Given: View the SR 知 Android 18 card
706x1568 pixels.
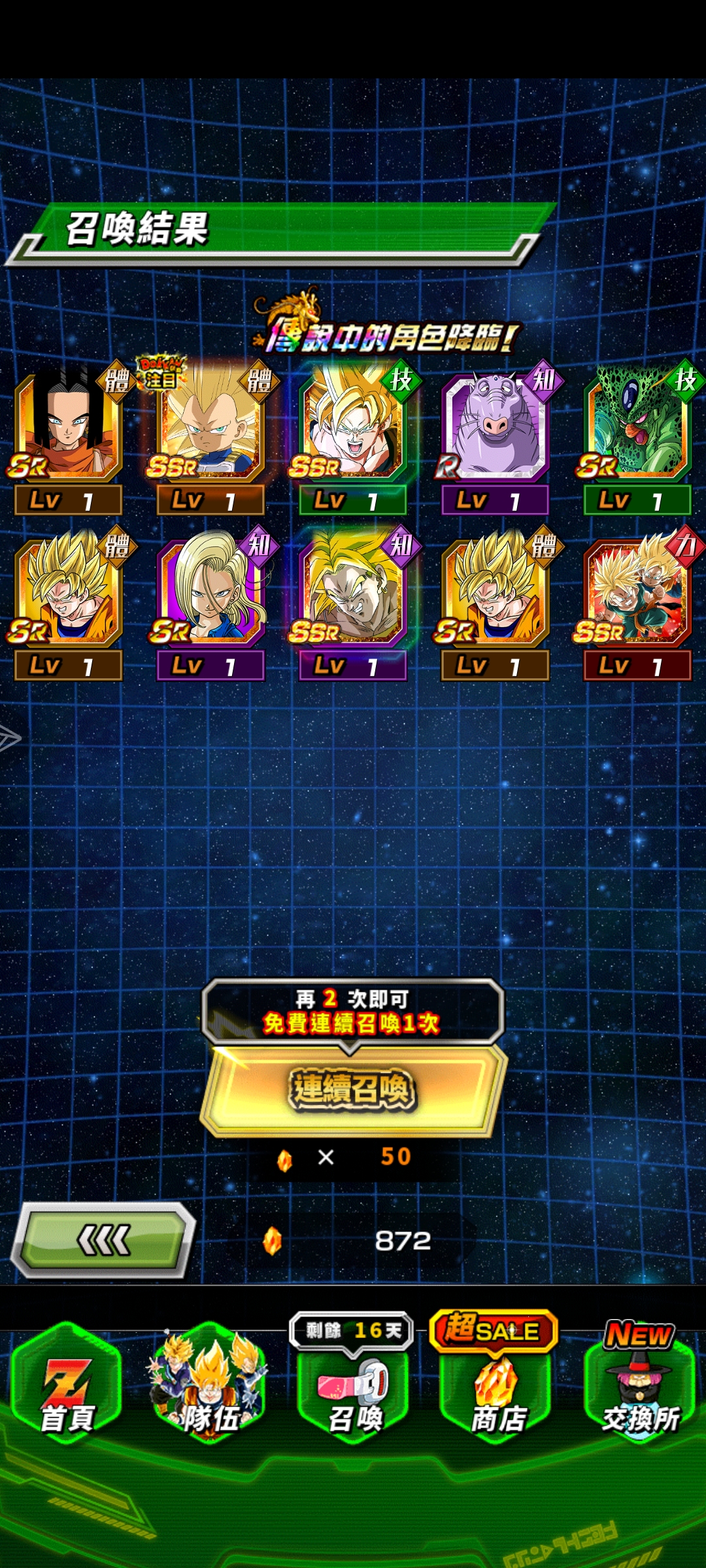Looking at the screenshot, I should (210, 595).
